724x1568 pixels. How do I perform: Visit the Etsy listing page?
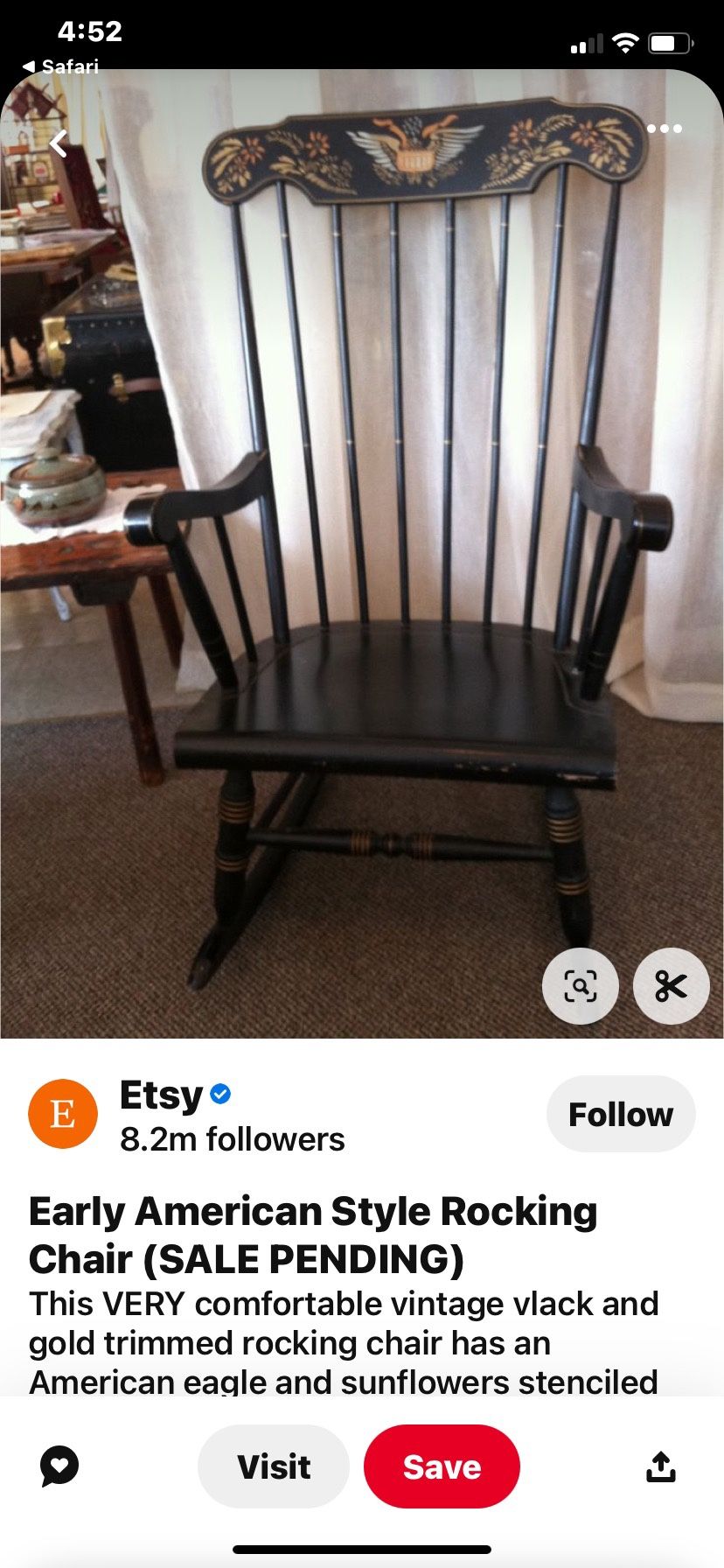[x=274, y=1466]
